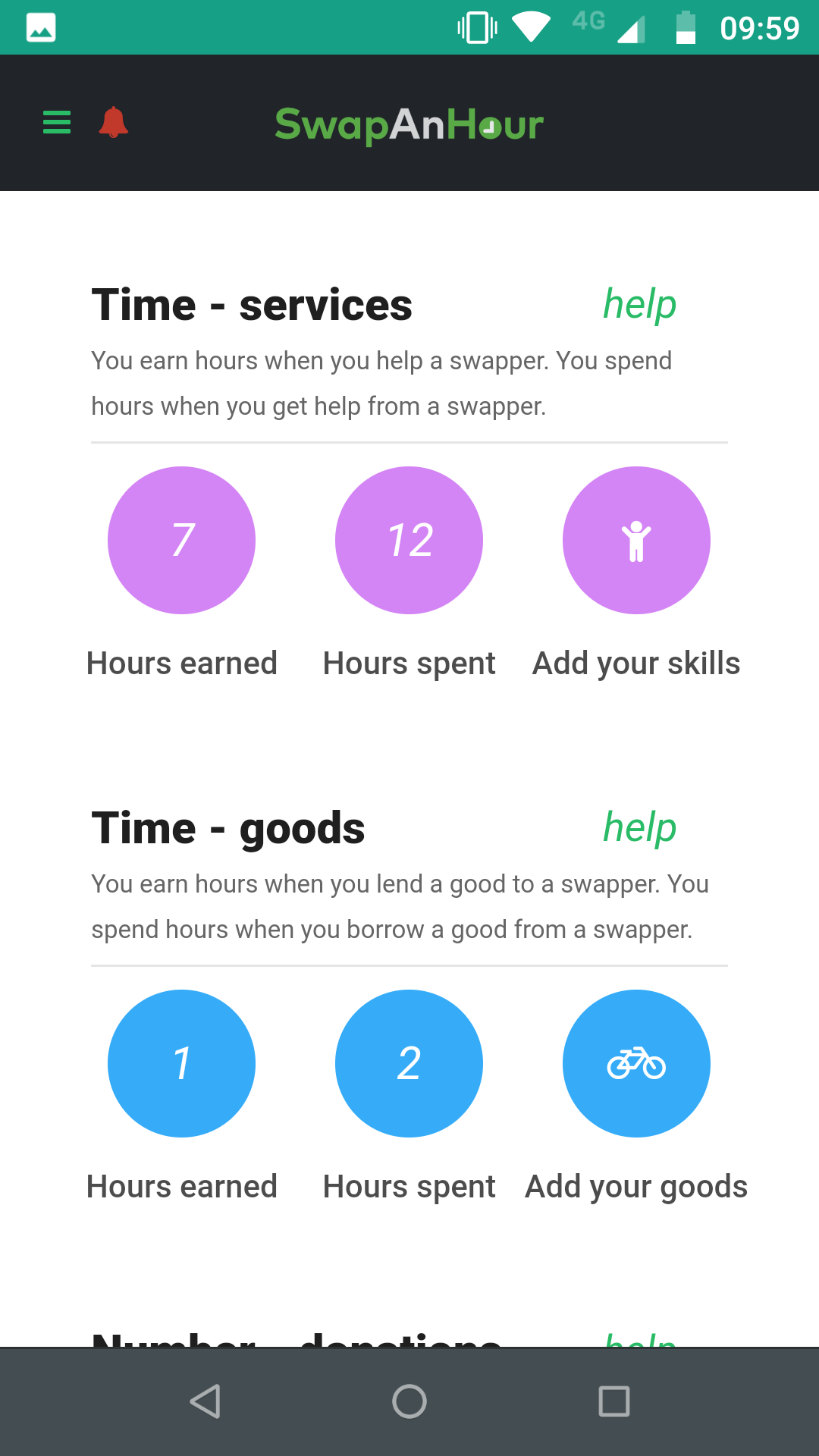View goods Hours spent circle showing 2
This screenshot has height=1456, width=819.
(409, 1063)
